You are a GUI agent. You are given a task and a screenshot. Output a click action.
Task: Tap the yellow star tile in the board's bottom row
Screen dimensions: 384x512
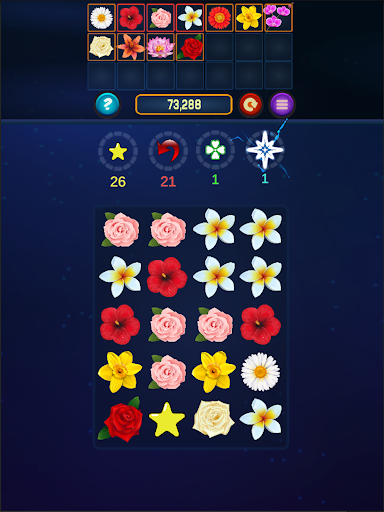(167, 420)
